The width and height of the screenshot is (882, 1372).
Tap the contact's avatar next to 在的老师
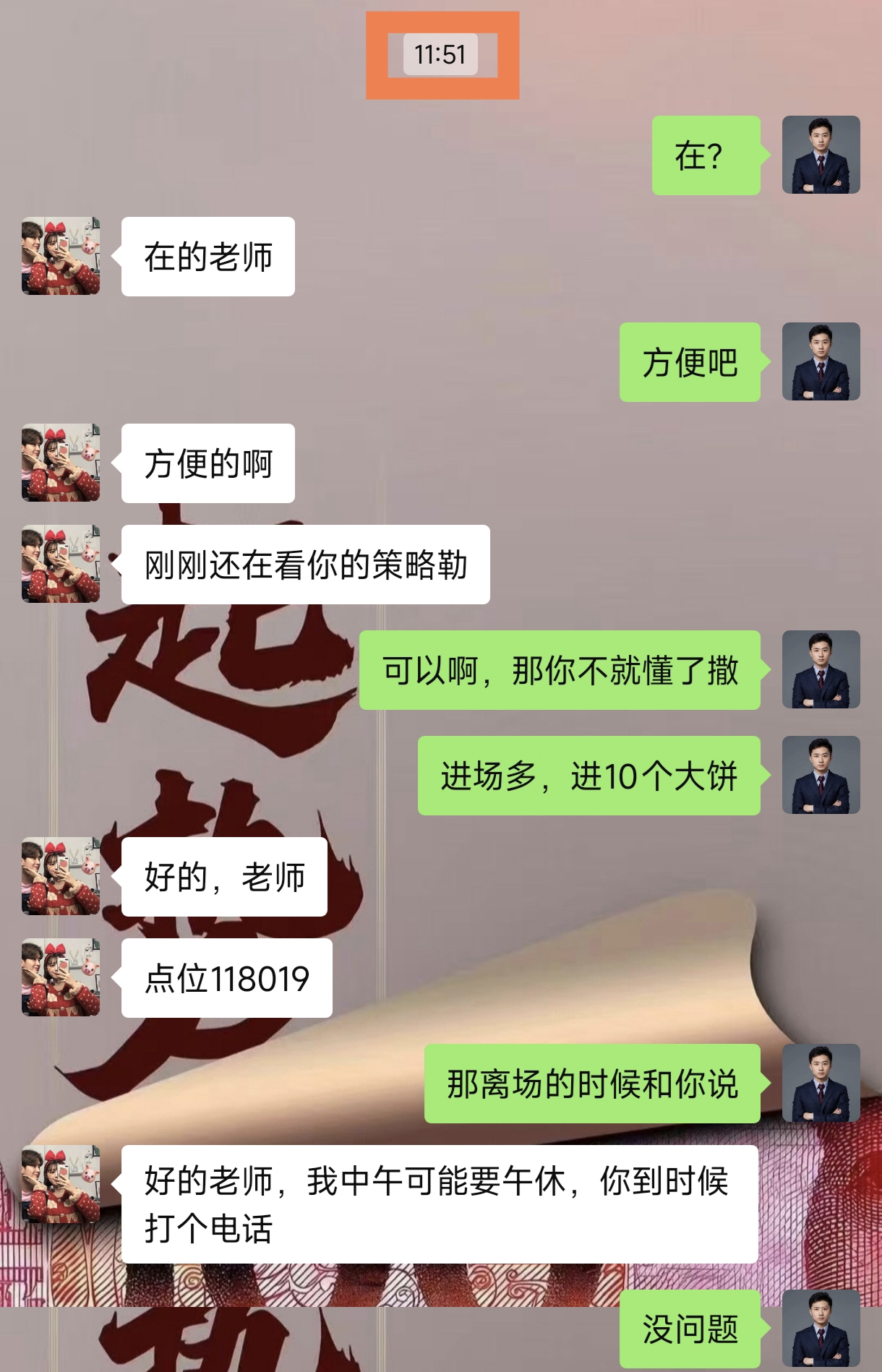pyautogui.click(x=61, y=256)
